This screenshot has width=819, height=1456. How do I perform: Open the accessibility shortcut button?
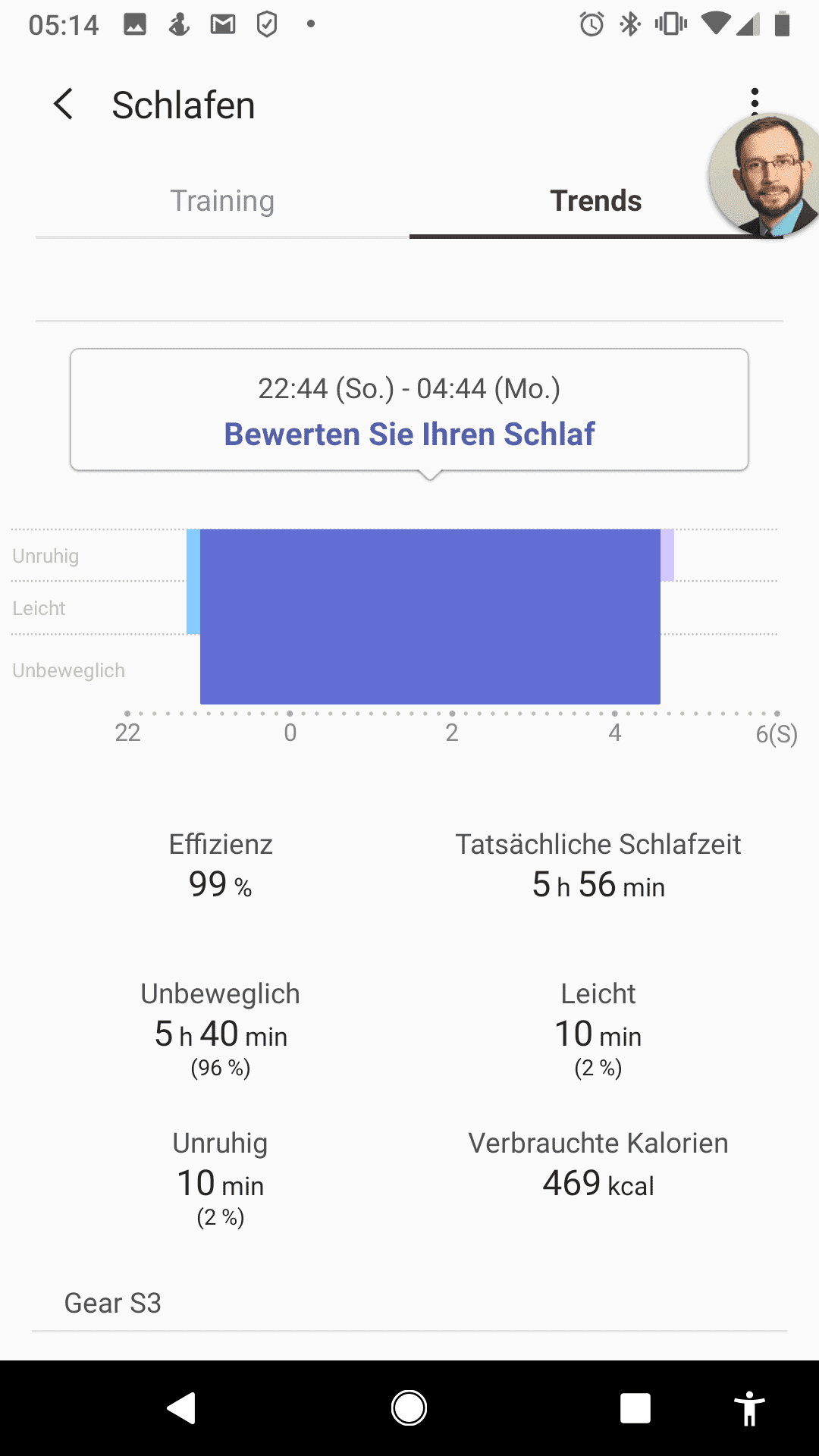coord(749,1408)
